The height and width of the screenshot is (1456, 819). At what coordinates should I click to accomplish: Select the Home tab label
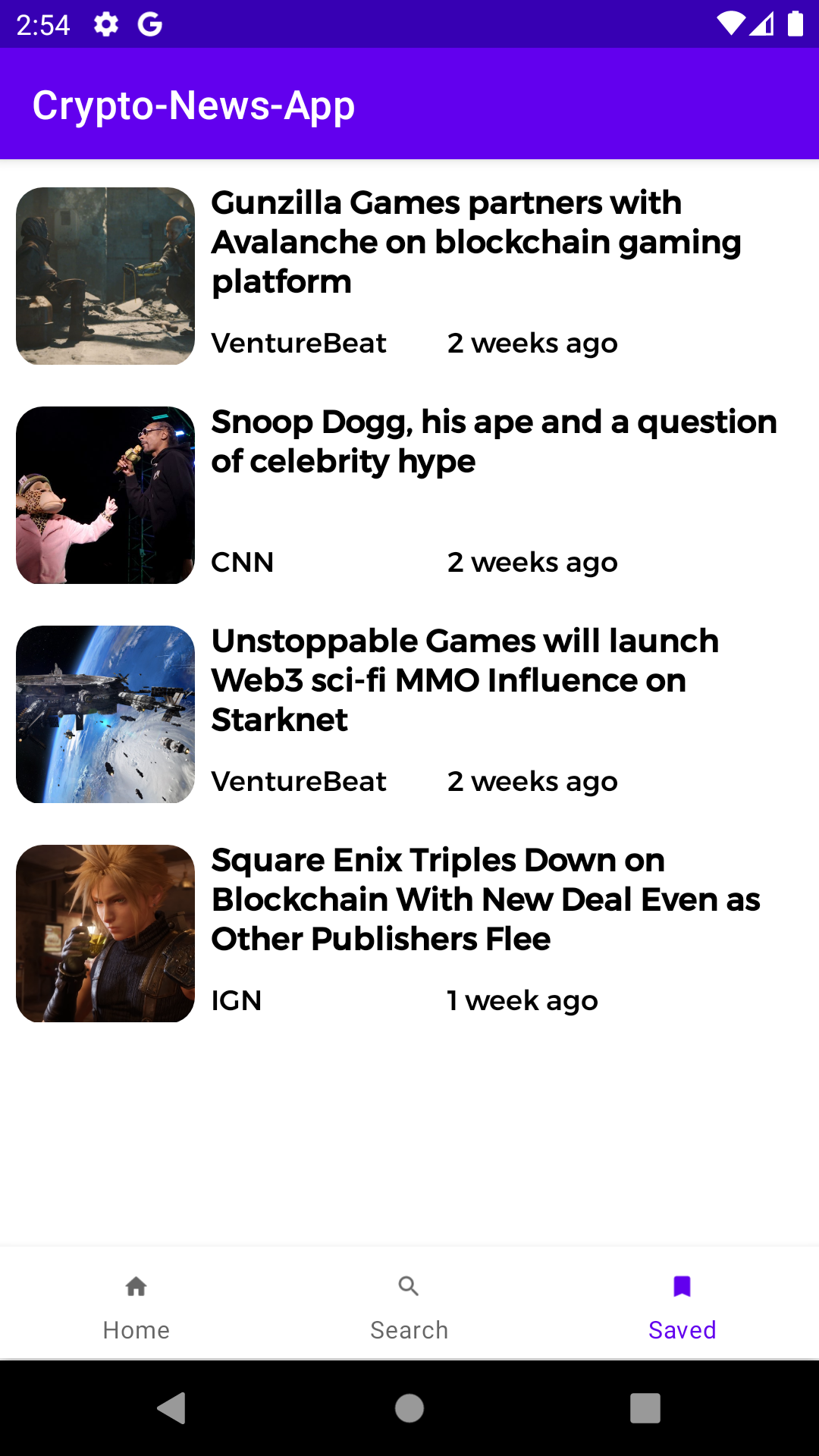(x=136, y=1329)
